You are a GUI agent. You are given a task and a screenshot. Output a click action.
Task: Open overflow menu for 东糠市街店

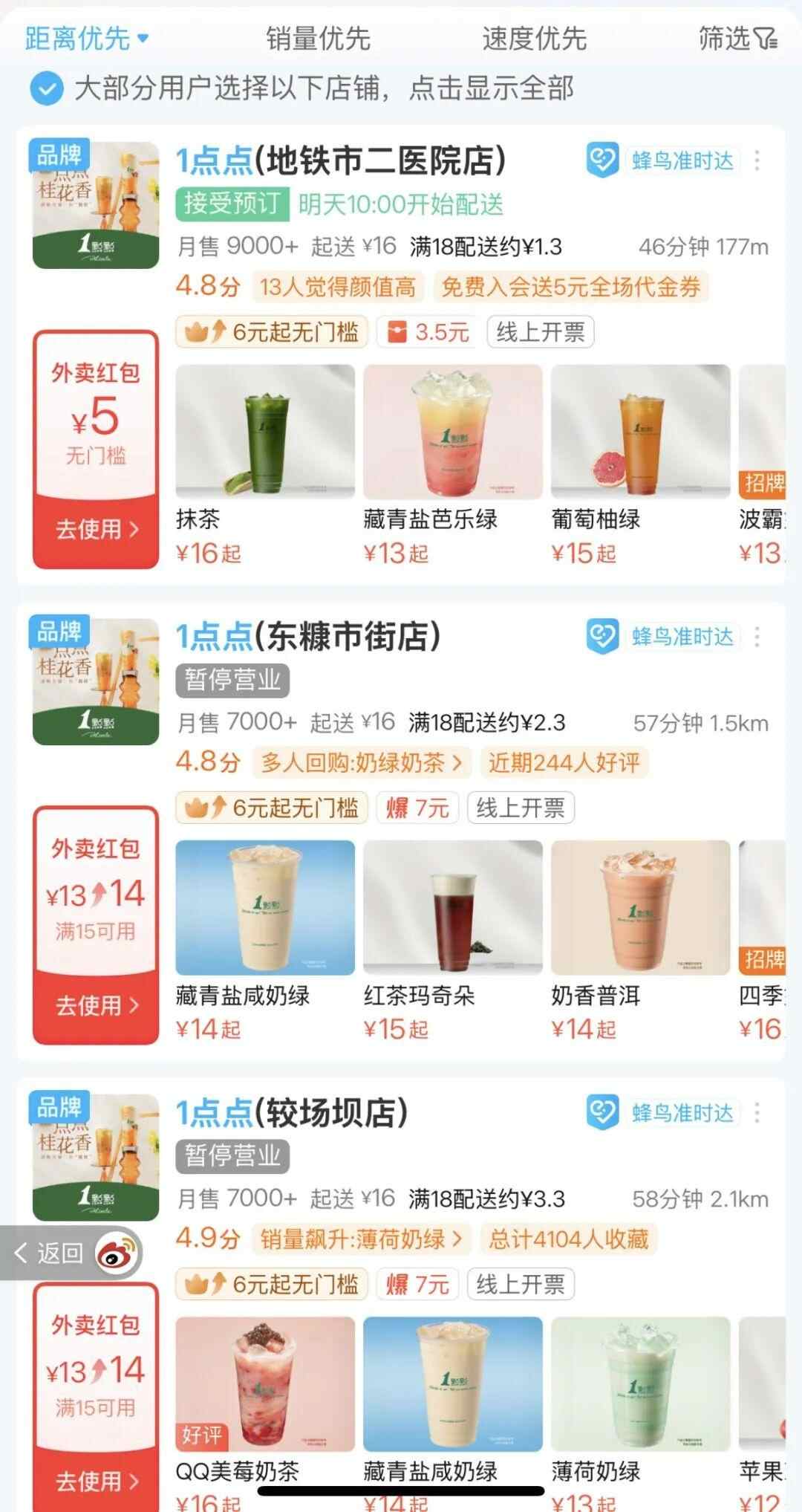coord(757,637)
